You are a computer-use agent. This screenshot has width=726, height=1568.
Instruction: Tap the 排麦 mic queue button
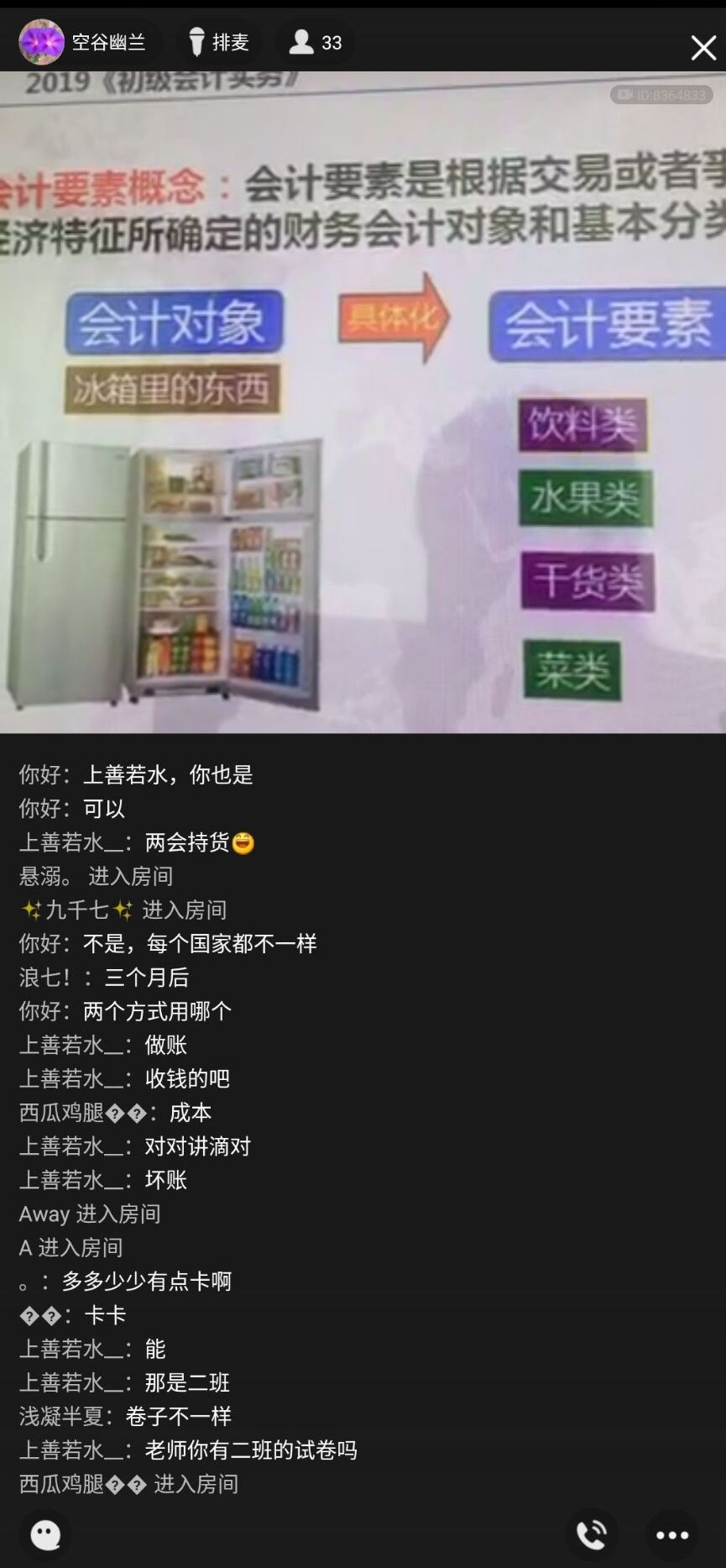219,42
